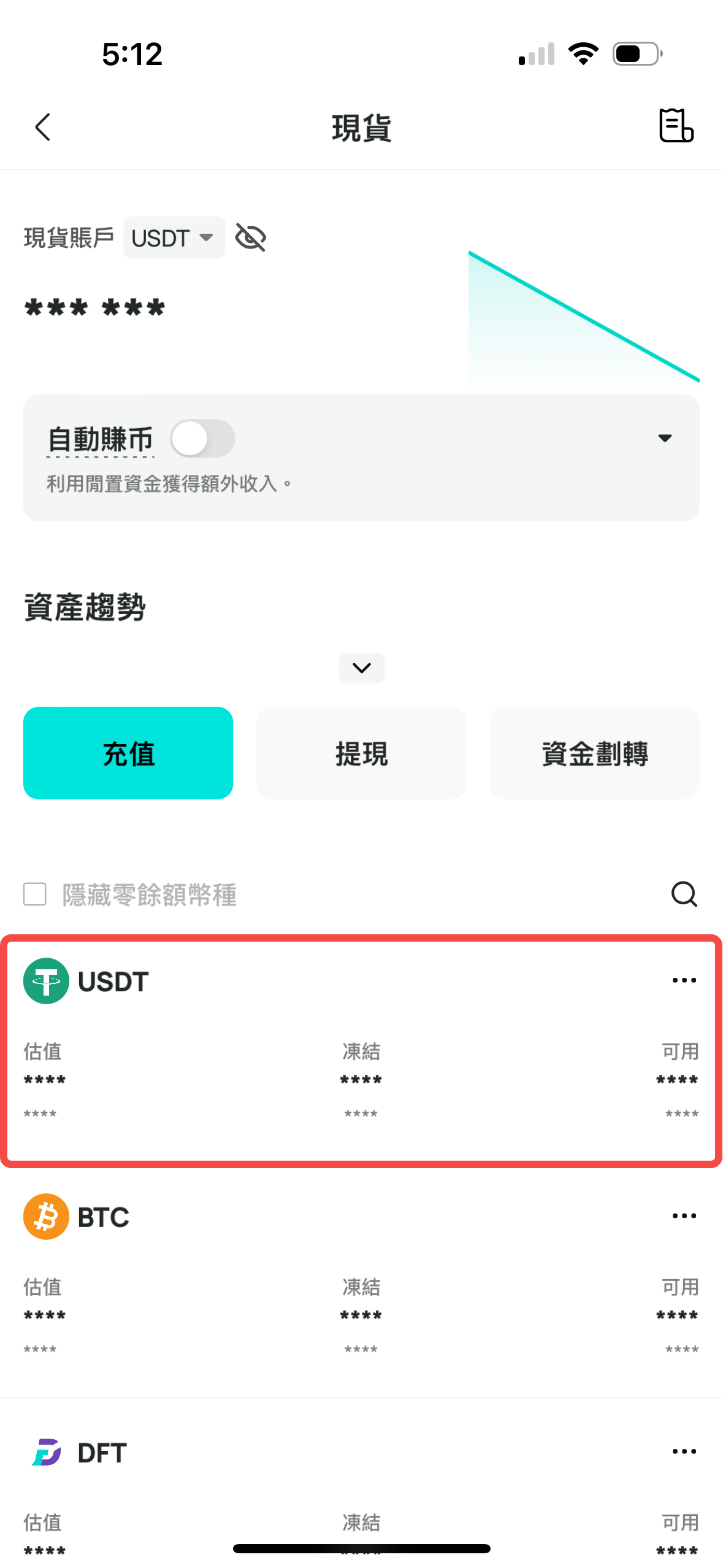Open 資金劃轉 fund transfer
Image resolution: width=723 pixels, height=1568 pixels.
pos(594,753)
